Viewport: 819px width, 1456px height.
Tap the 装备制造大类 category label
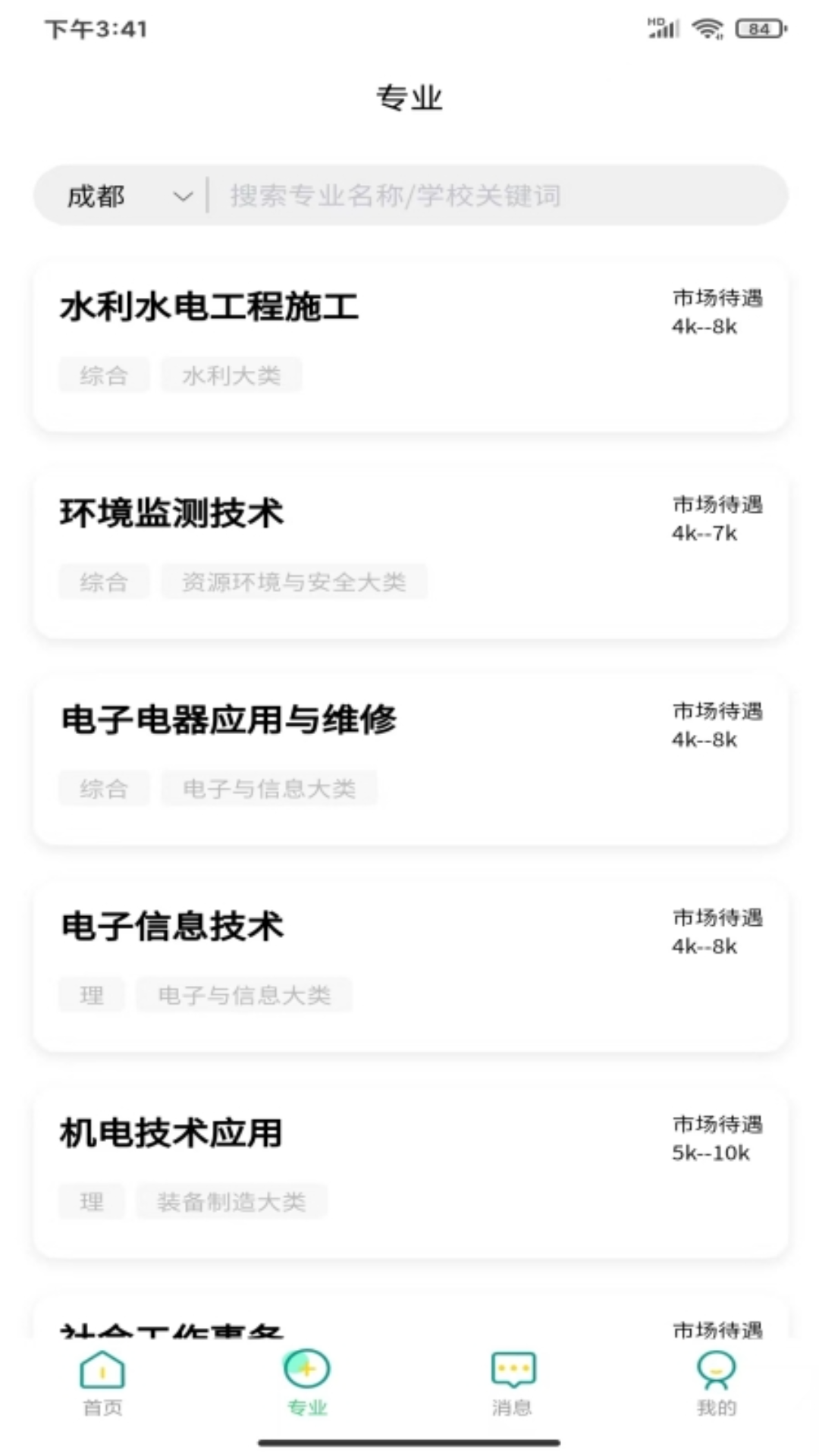(x=231, y=1200)
